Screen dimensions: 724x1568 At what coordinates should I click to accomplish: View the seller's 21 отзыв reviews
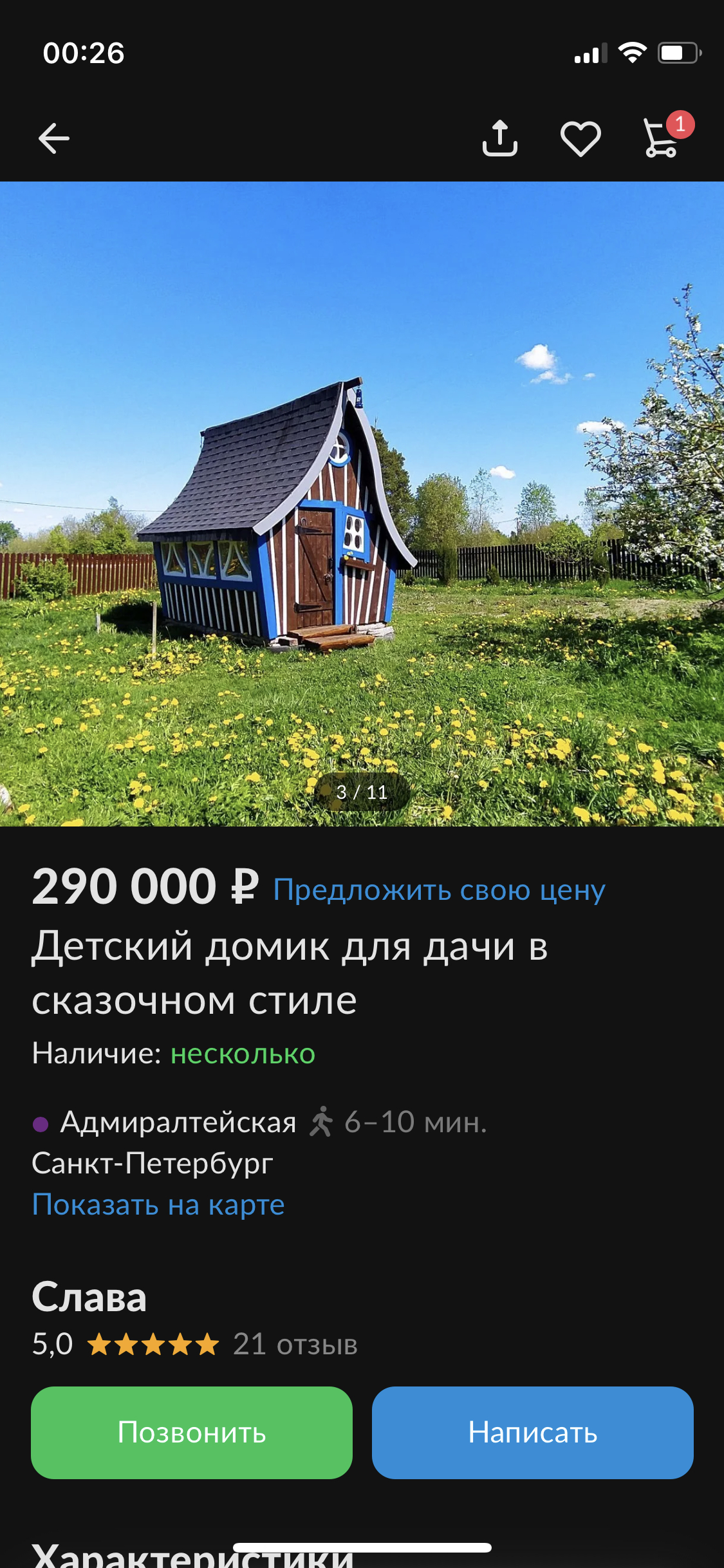click(295, 1345)
